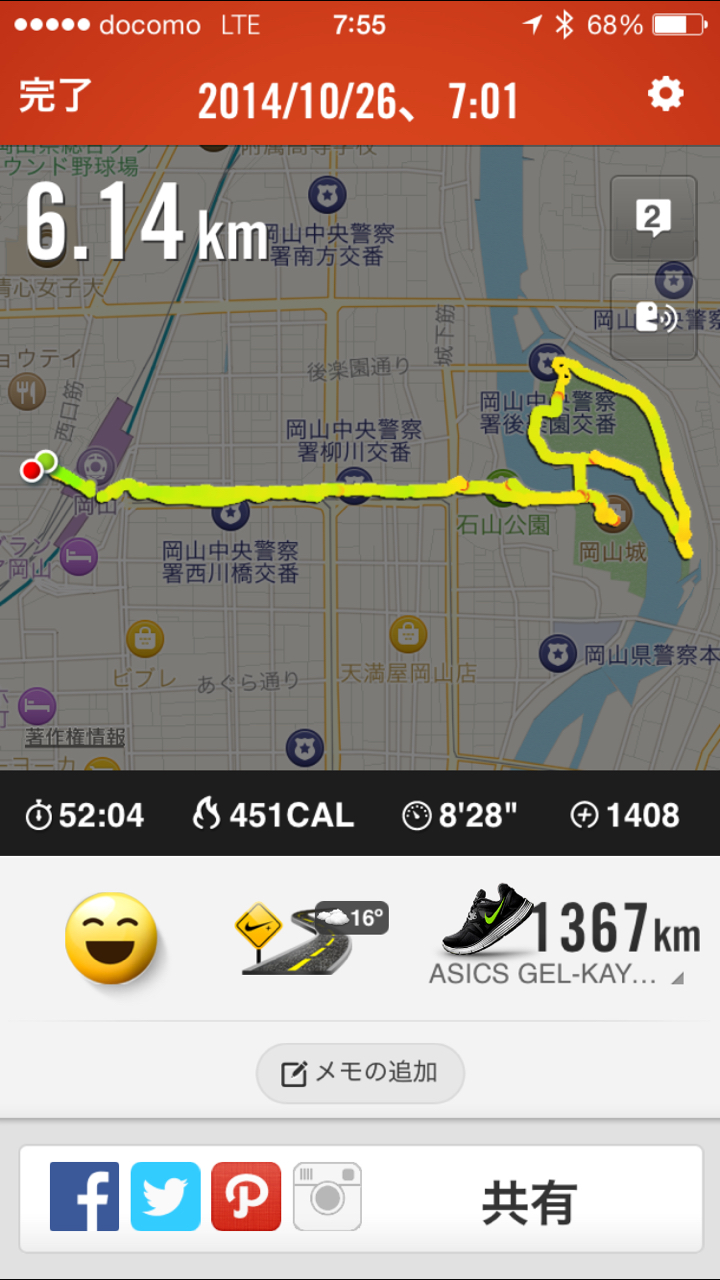Change the smiley mood face
Screen dimensions: 720x1280
pos(111,938)
